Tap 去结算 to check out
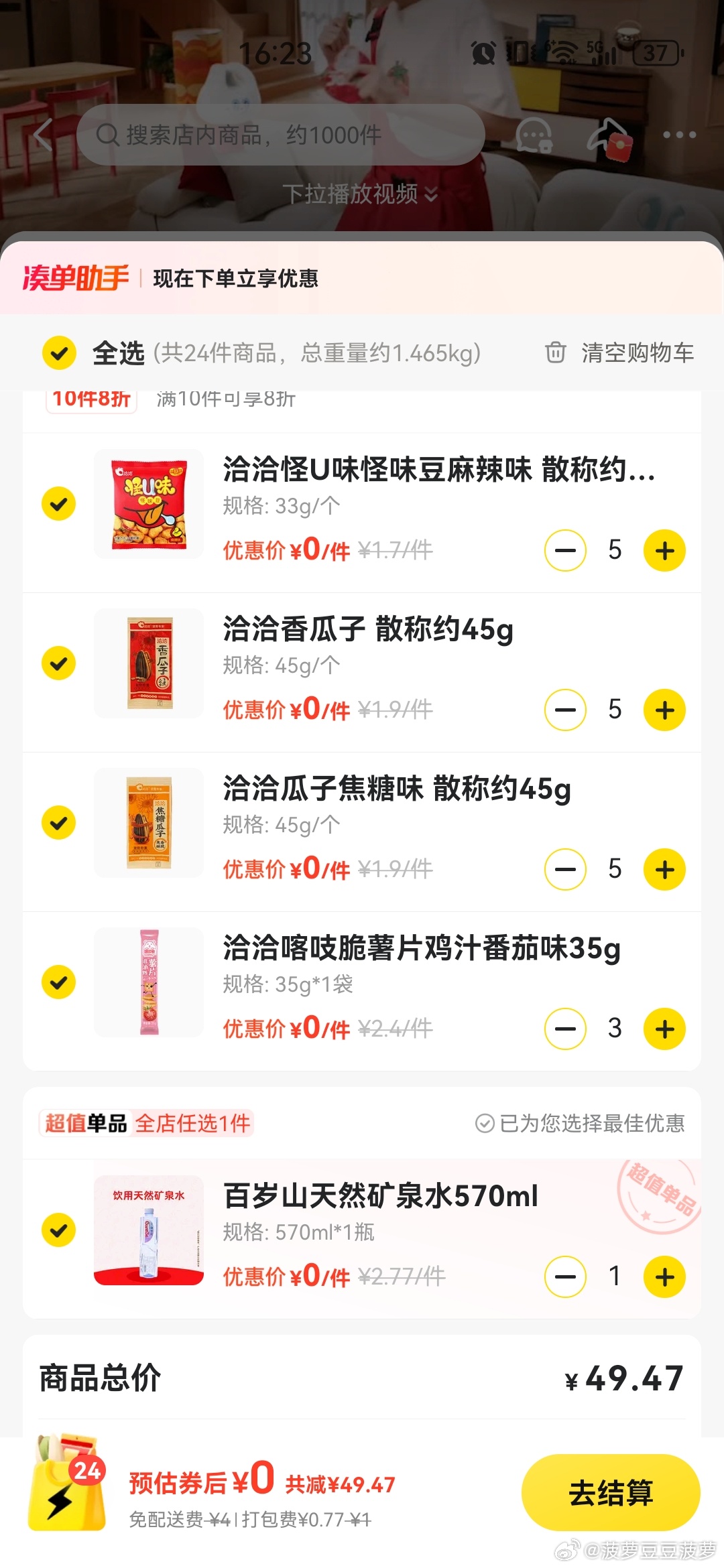Image resolution: width=724 pixels, height=1568 pixels. (611, 1493)
